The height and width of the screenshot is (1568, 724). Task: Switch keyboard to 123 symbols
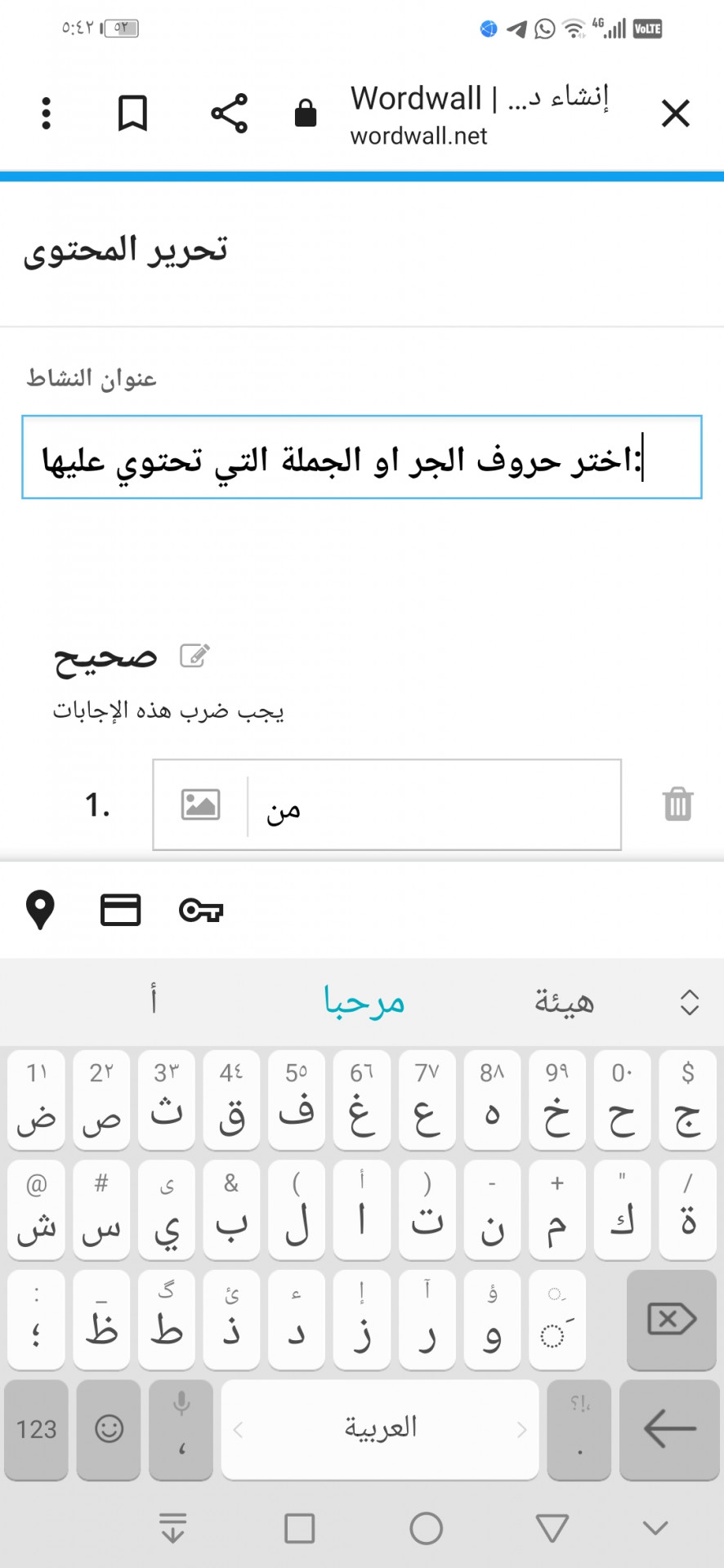[36, 1429]
